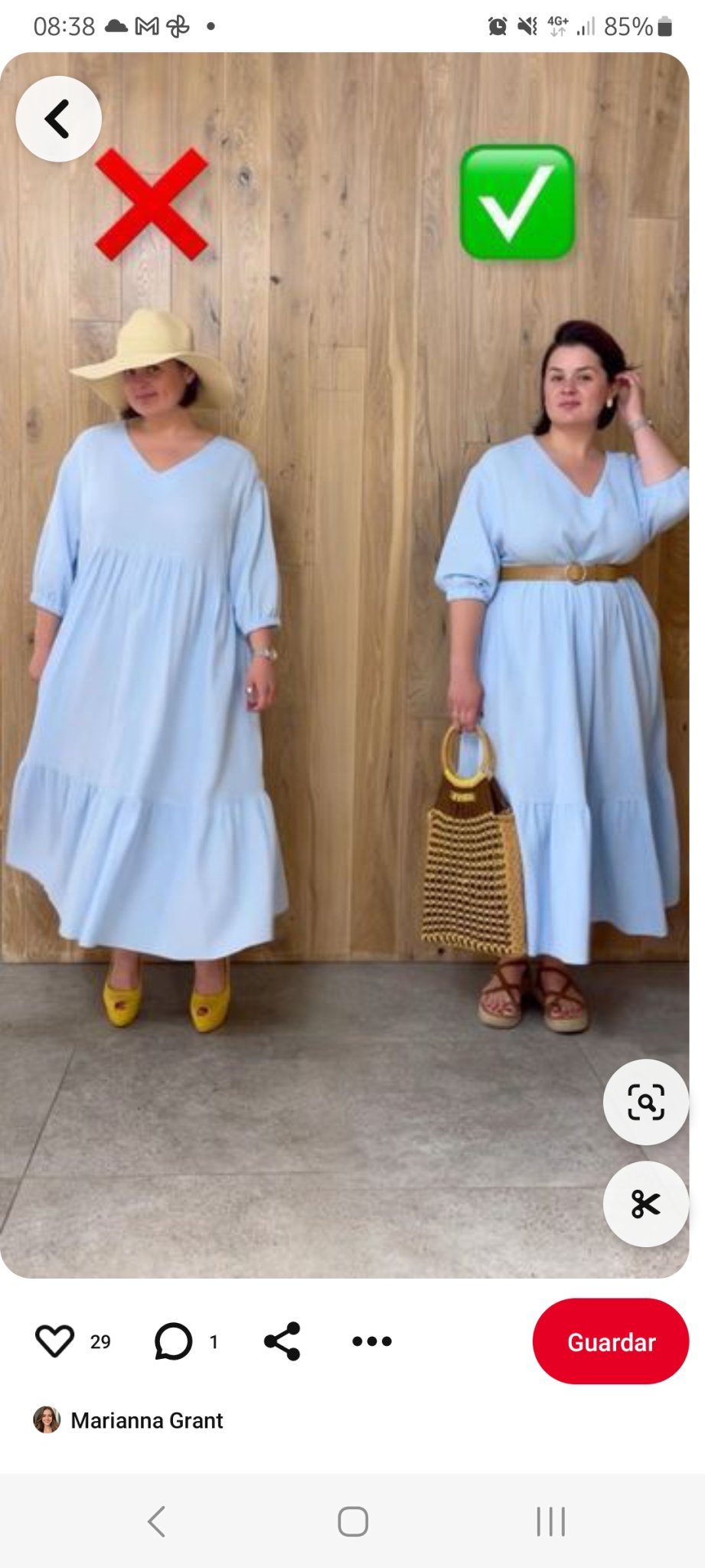This screenshot has height=1568, width=705.
Task: Open the system recent apps view
Action: pos(550,1521)
